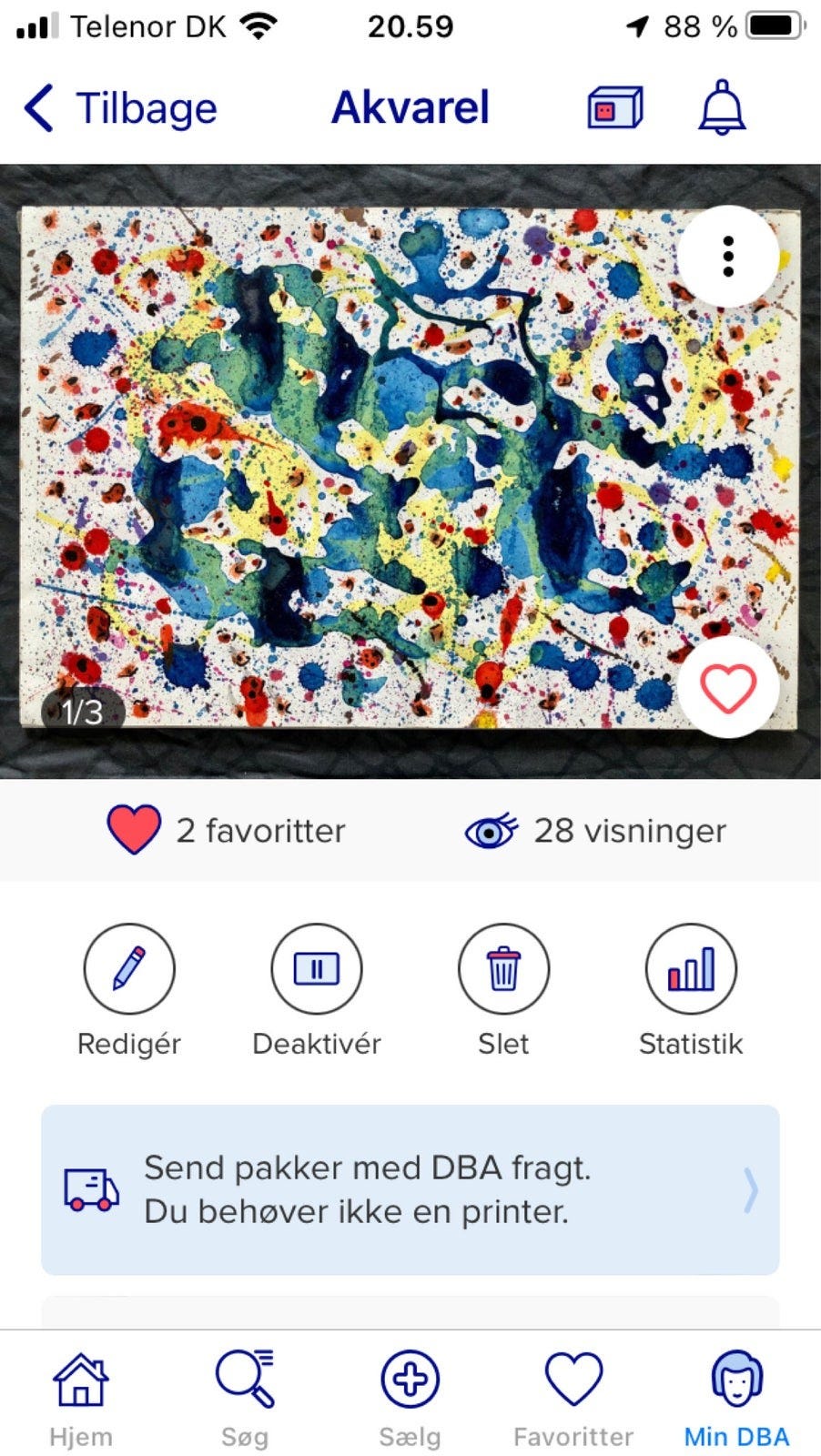The image size is (821, 1456).
Task: Open DBA fragt packages via the box icon
Action: (x=614, y=106)
